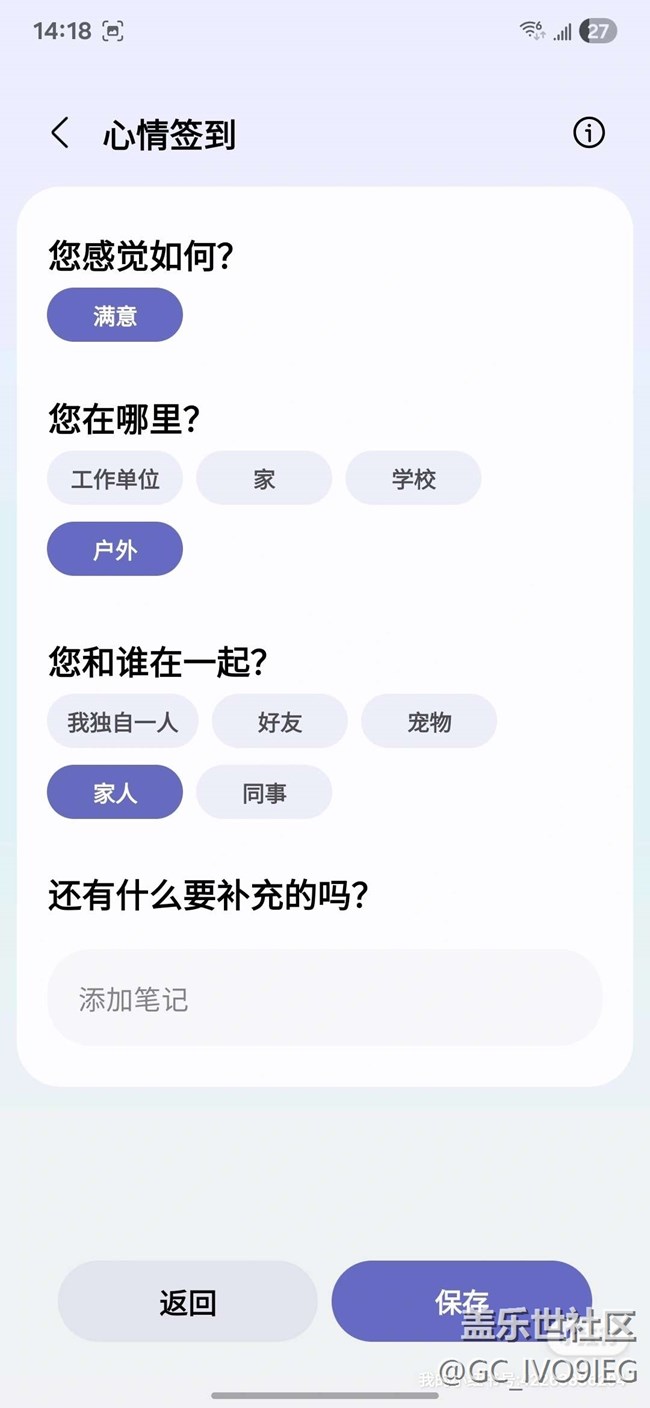Tap the 返回 button
The height and width of the screenshot is (1408, 650).
188,1301
